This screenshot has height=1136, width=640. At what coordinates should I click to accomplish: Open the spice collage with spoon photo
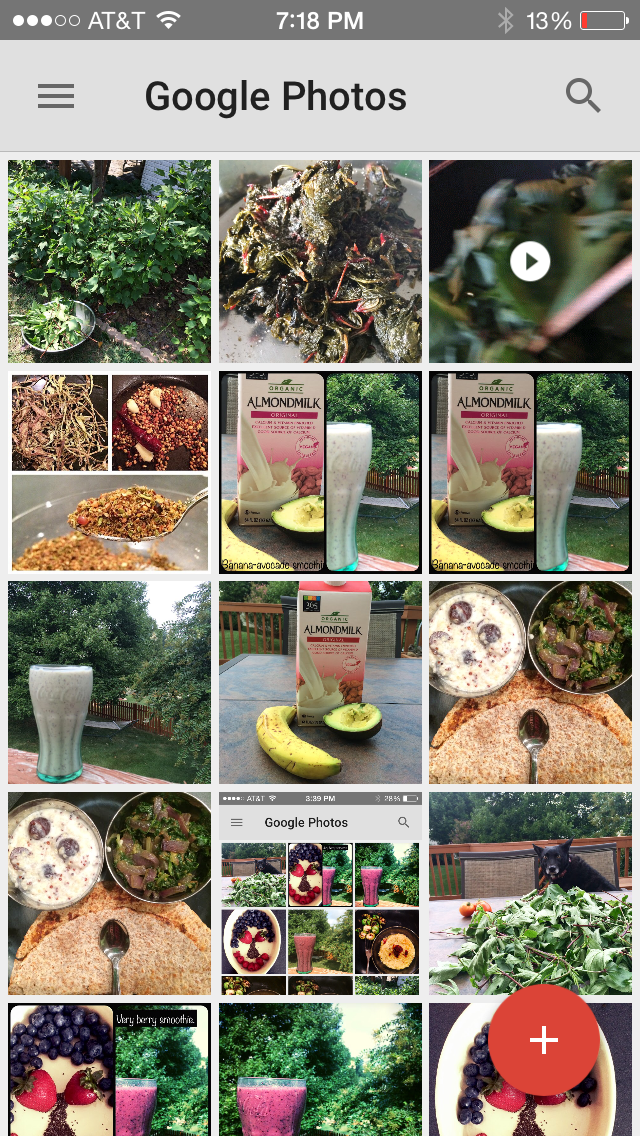point(109,472)
